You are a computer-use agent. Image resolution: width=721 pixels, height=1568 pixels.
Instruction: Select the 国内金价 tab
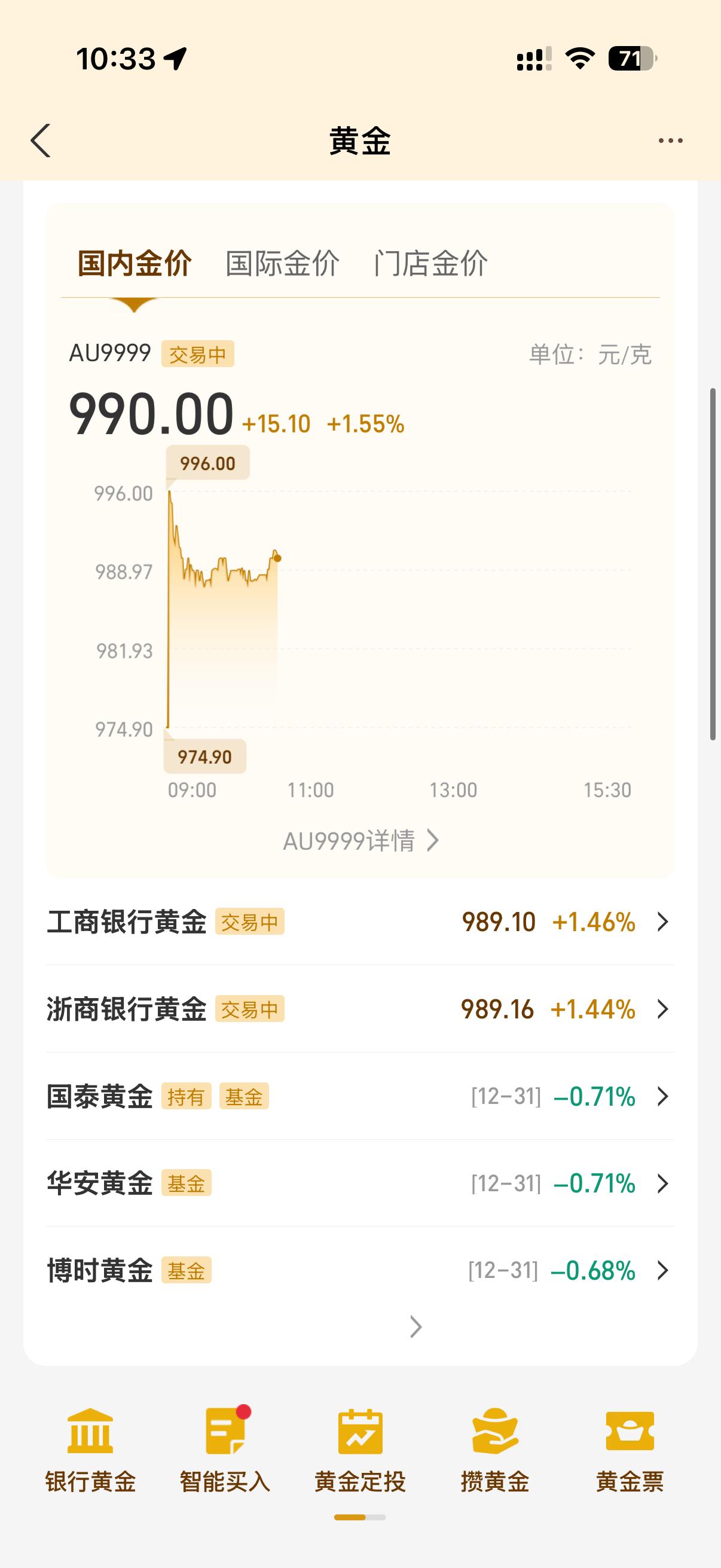[x=136, y=263]
